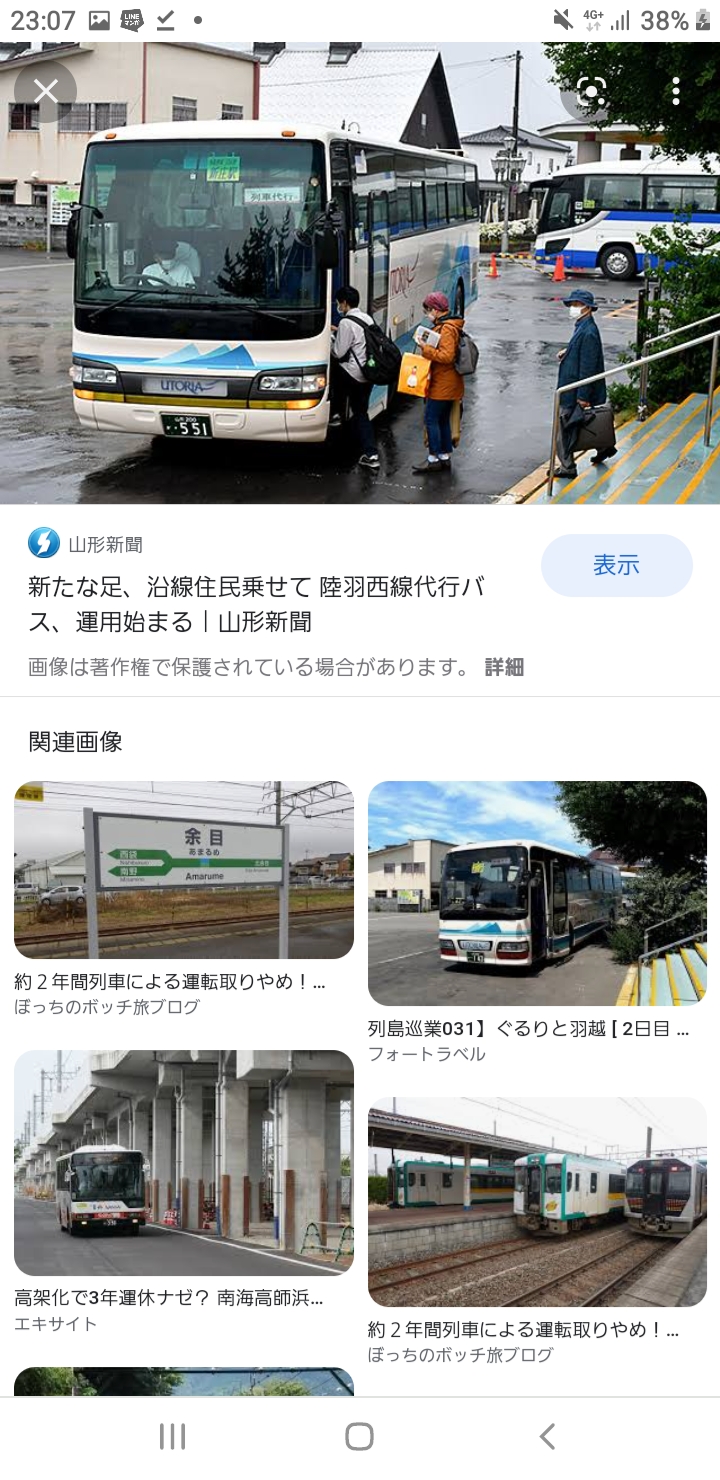The image size is (720, 1480).
Task: Open the overflow menu
Action: click(x=676, y=92)
